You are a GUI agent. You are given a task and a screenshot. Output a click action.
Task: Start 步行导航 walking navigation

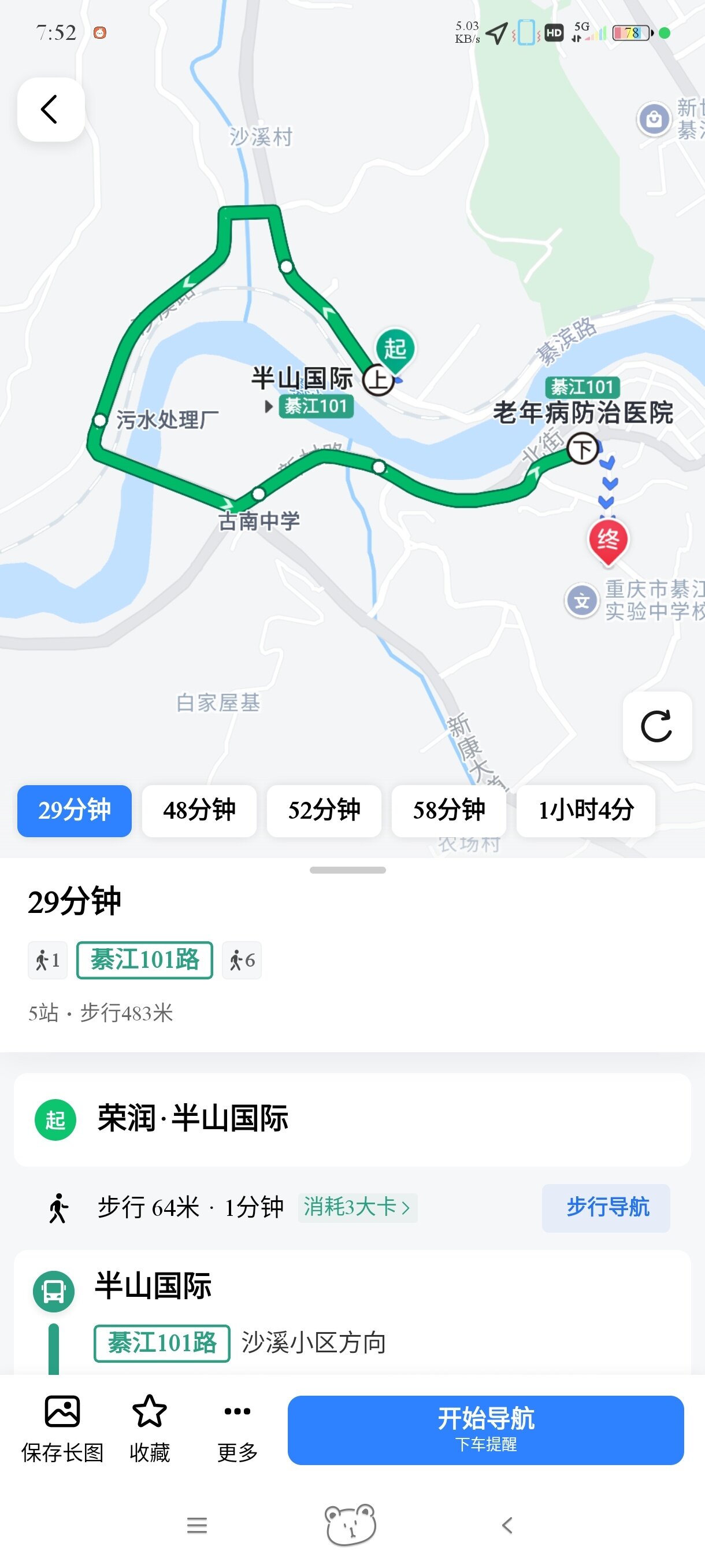click(606, 1208)
